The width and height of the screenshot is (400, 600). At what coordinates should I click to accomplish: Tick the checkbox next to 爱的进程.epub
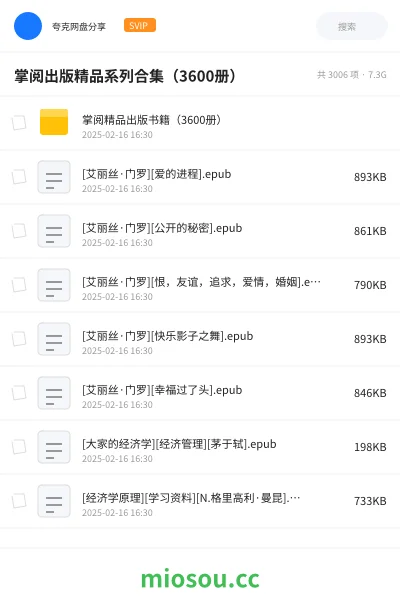19,177
